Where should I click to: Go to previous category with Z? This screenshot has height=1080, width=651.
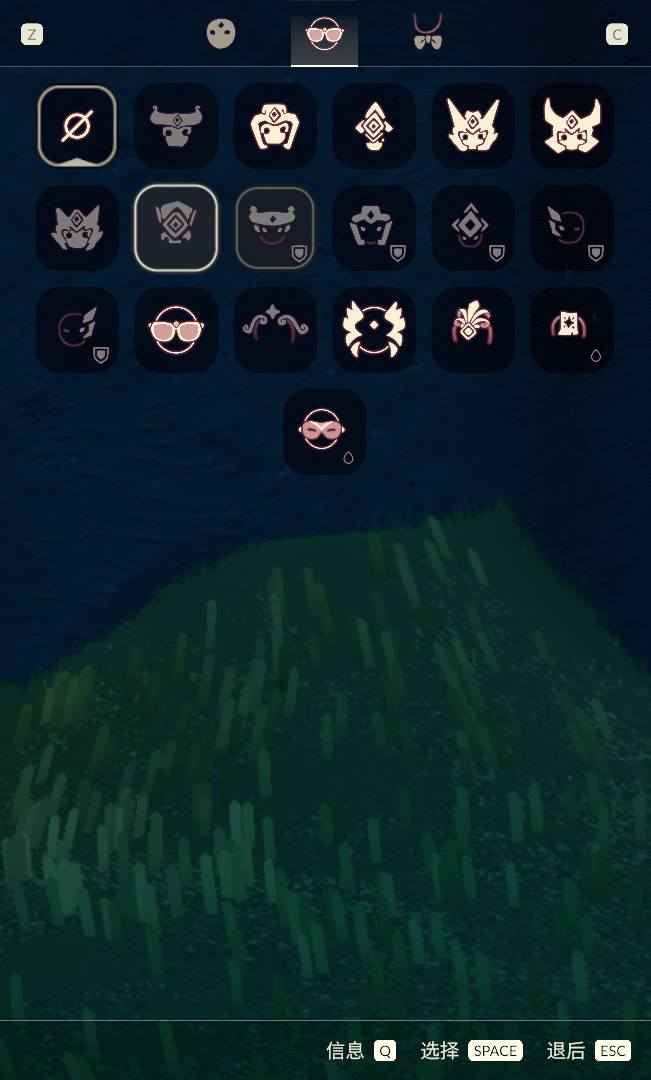click(x=32, y=35)
